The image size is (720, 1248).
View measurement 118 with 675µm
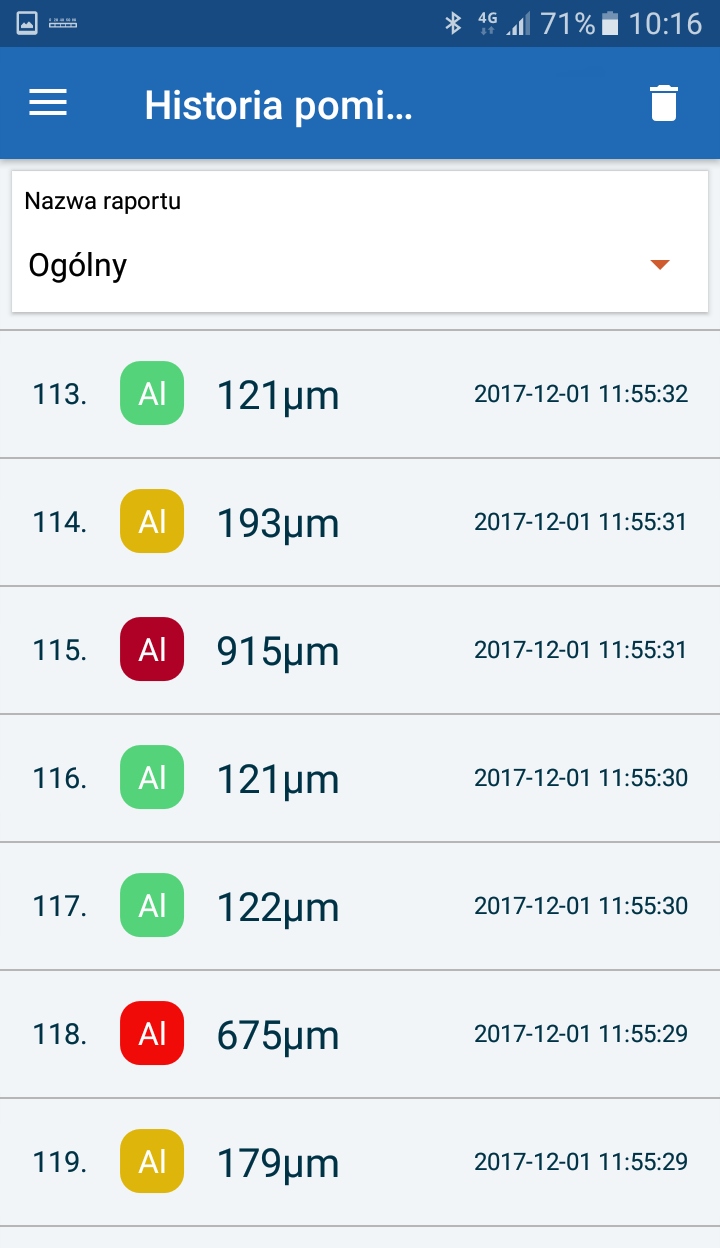[x=360, y=1034]
